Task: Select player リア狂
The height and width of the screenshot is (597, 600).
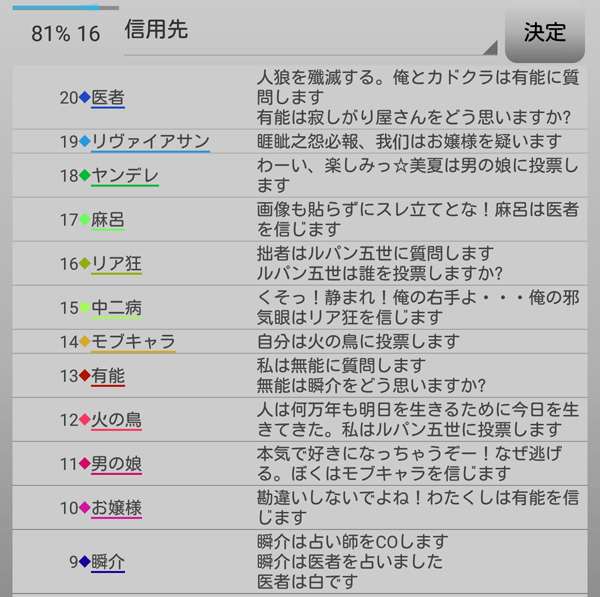Action: [117, 264]
